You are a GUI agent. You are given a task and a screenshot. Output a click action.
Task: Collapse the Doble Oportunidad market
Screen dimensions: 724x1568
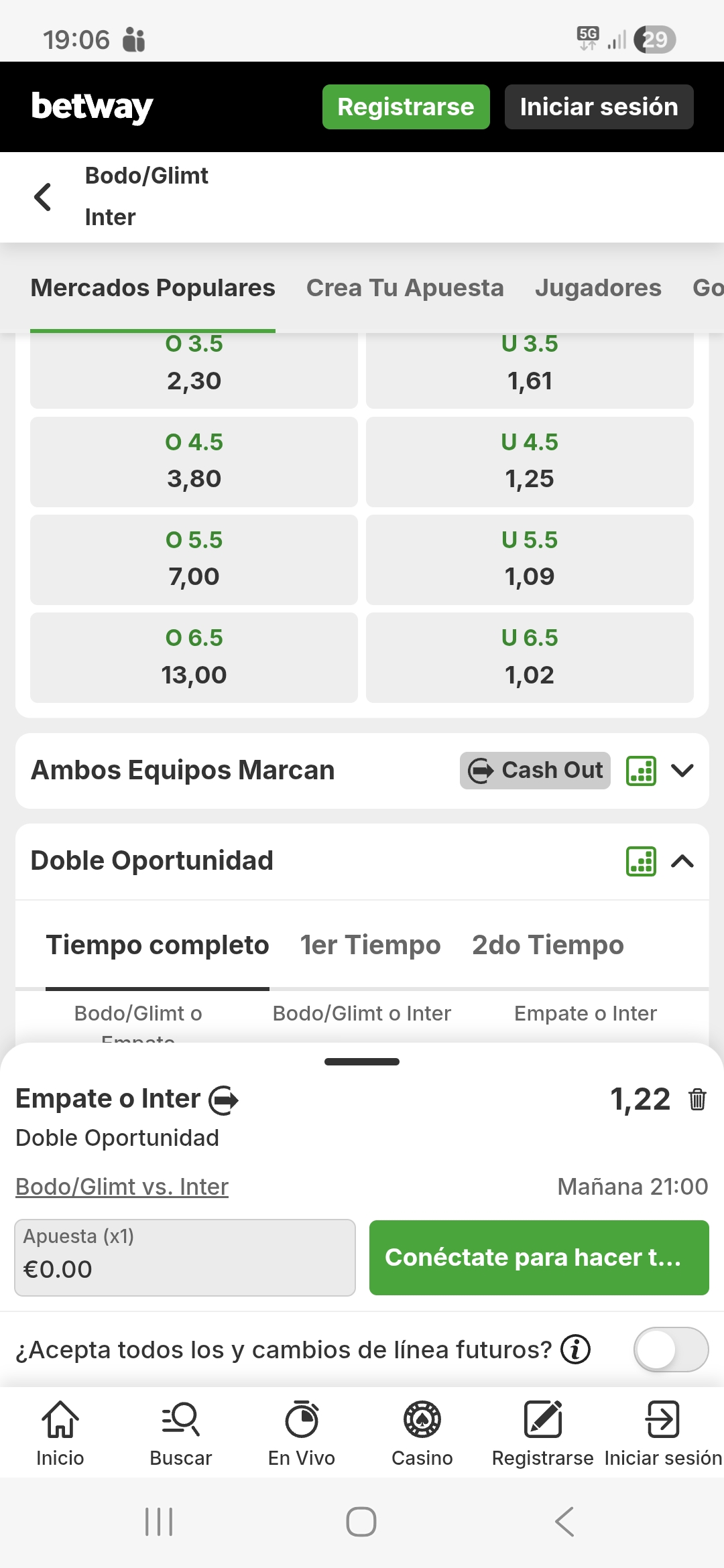pos(682,862)
